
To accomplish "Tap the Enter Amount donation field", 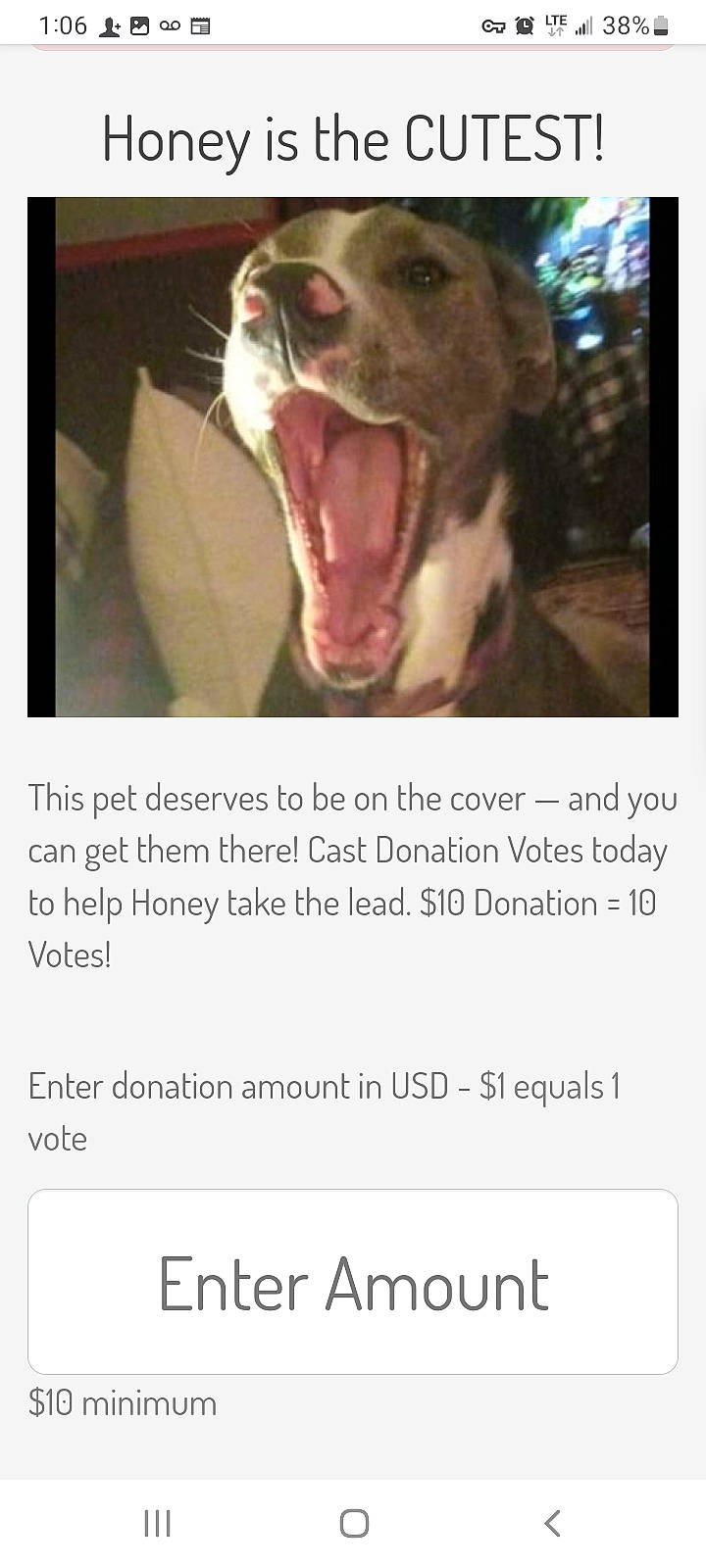I will [353, 1280].
